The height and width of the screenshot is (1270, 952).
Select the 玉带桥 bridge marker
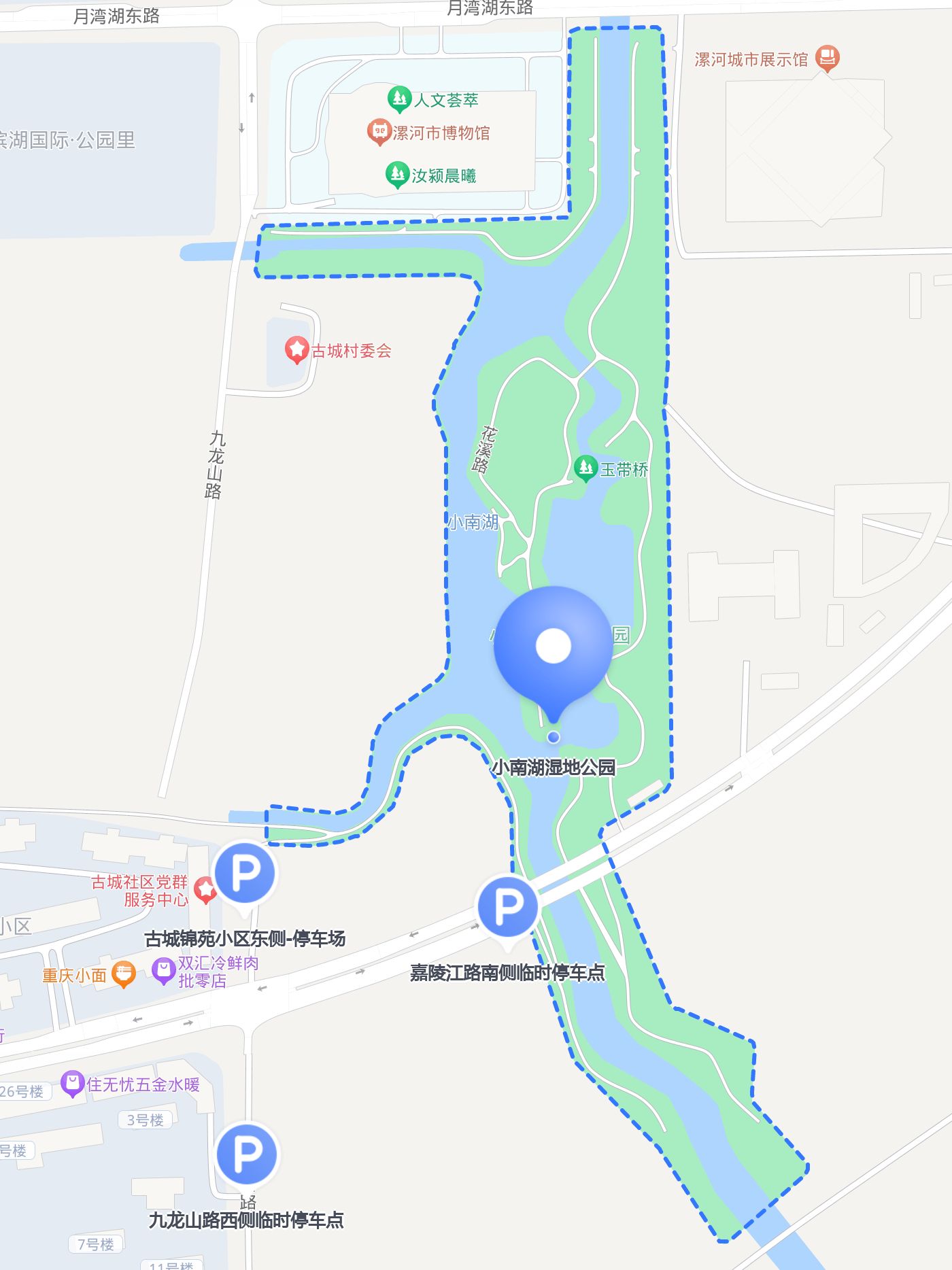pyautogui.click(x=586, y=468)
